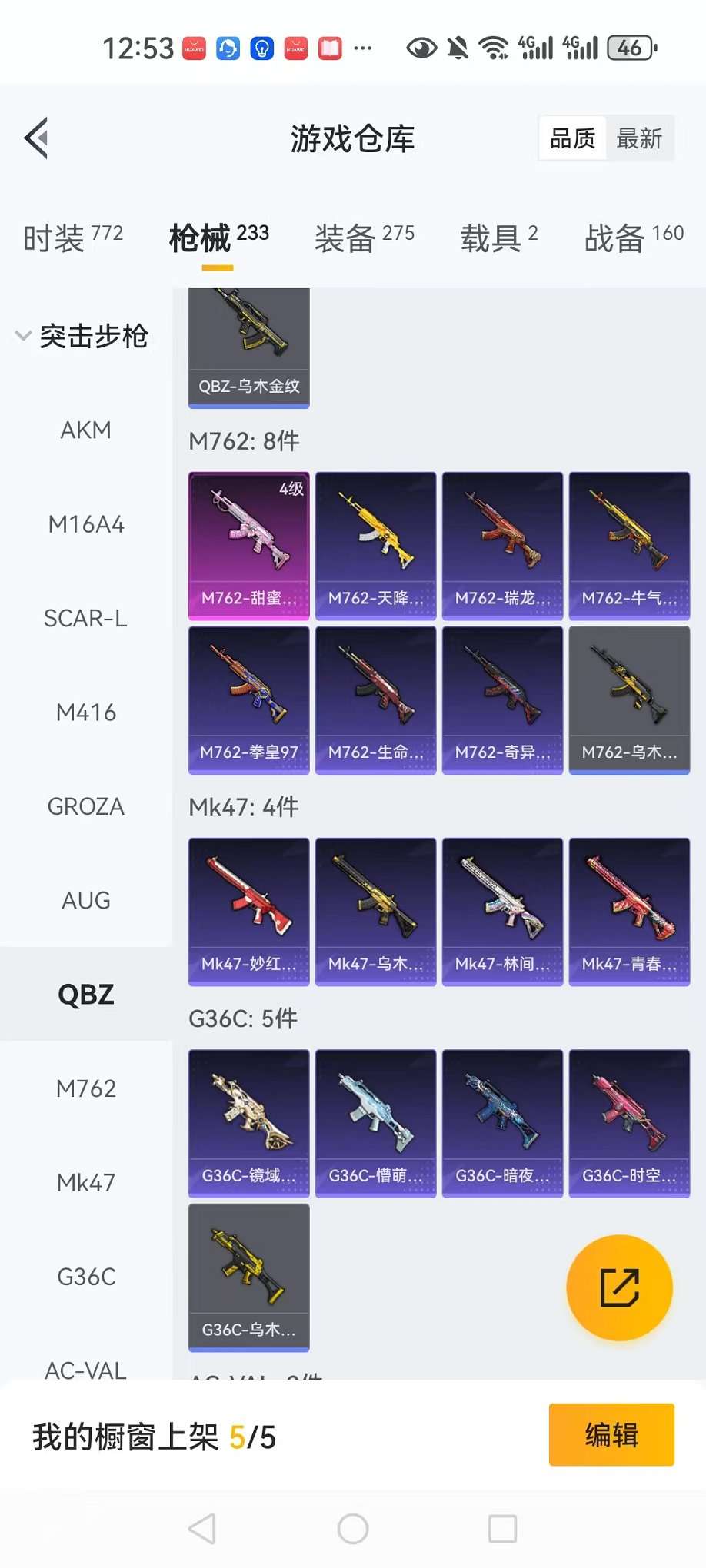This screenshot has height=1568, width=706.
Task: View the Mk47-妙红 skin
Action: pyautogui.click(x=248, y=911)
